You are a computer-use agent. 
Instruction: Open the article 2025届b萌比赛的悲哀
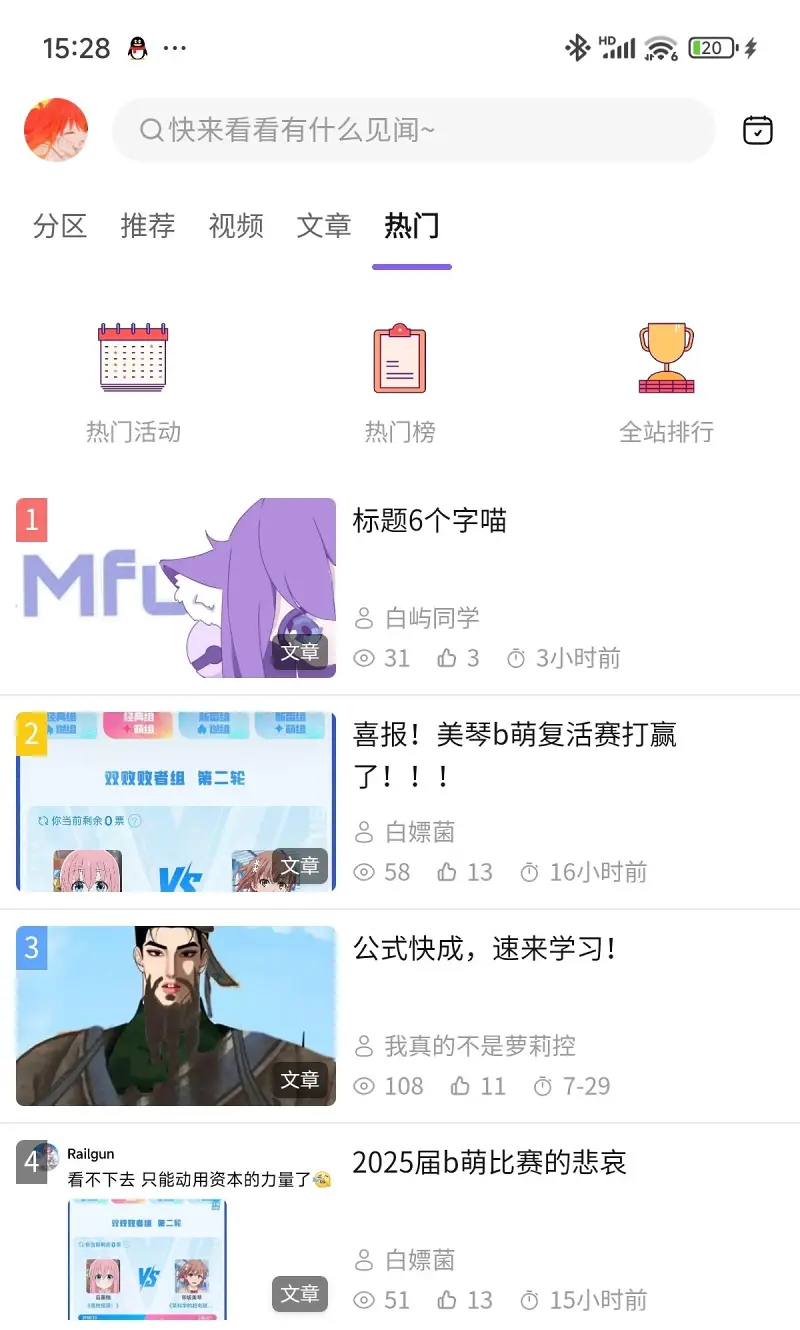(490, 1163)
